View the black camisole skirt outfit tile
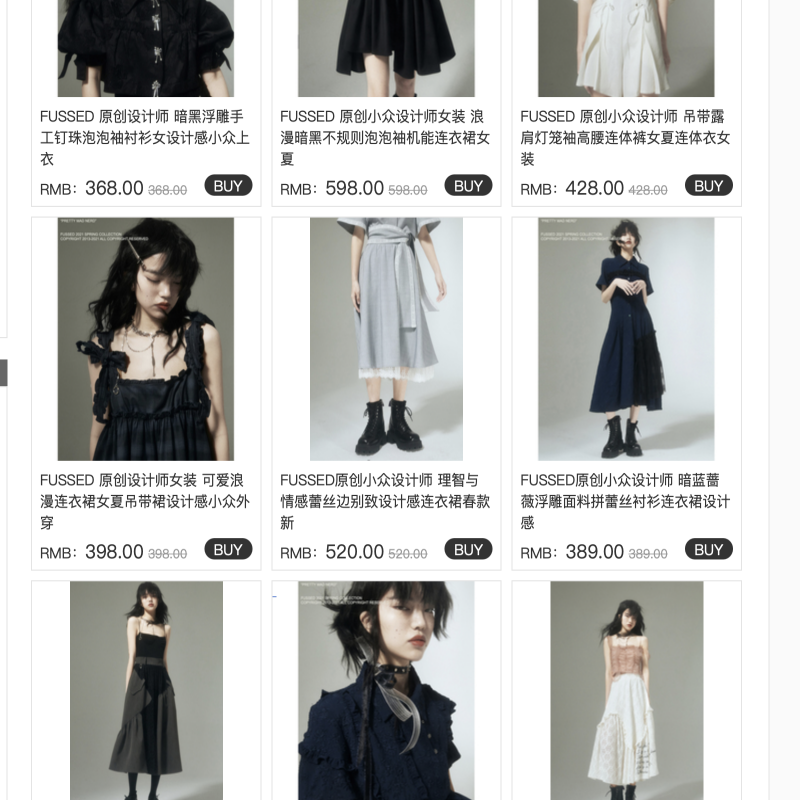The height and width of the screenshot is (800, 800). [146, 690]
